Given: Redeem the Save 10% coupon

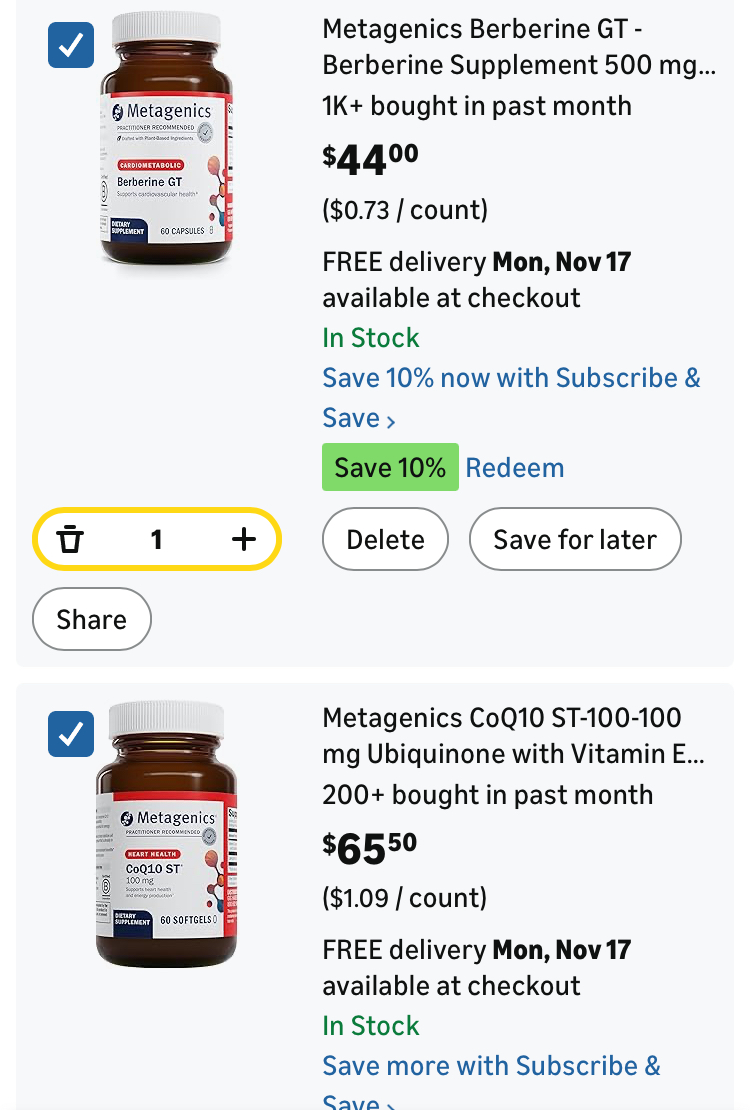Looking at the screenshot, I should tap(515, 468).
